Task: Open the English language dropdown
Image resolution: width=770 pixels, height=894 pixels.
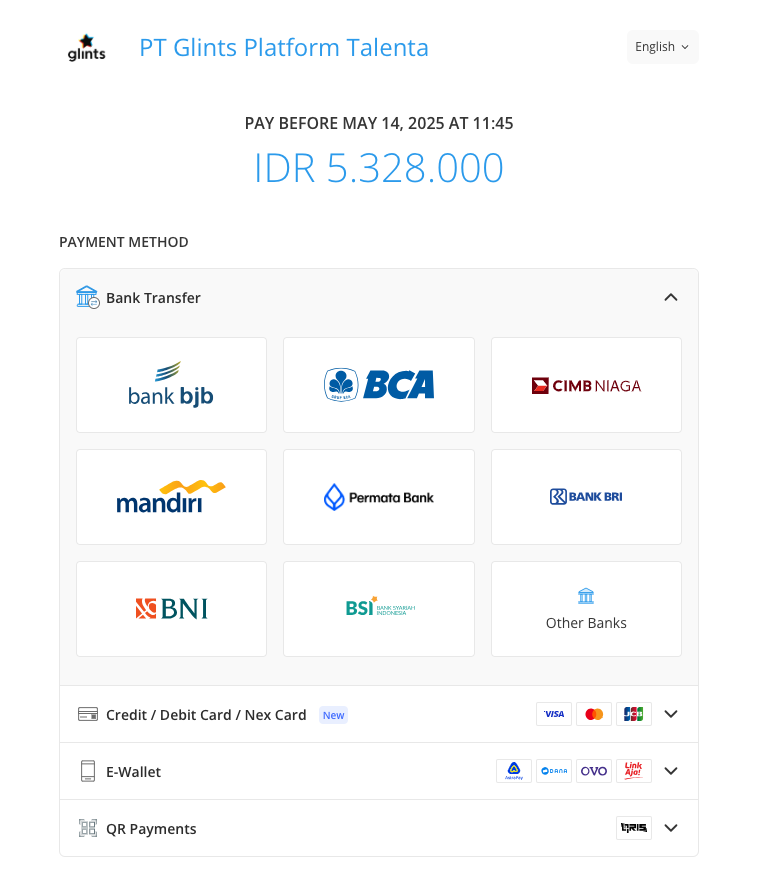Action: click(662, 47)
